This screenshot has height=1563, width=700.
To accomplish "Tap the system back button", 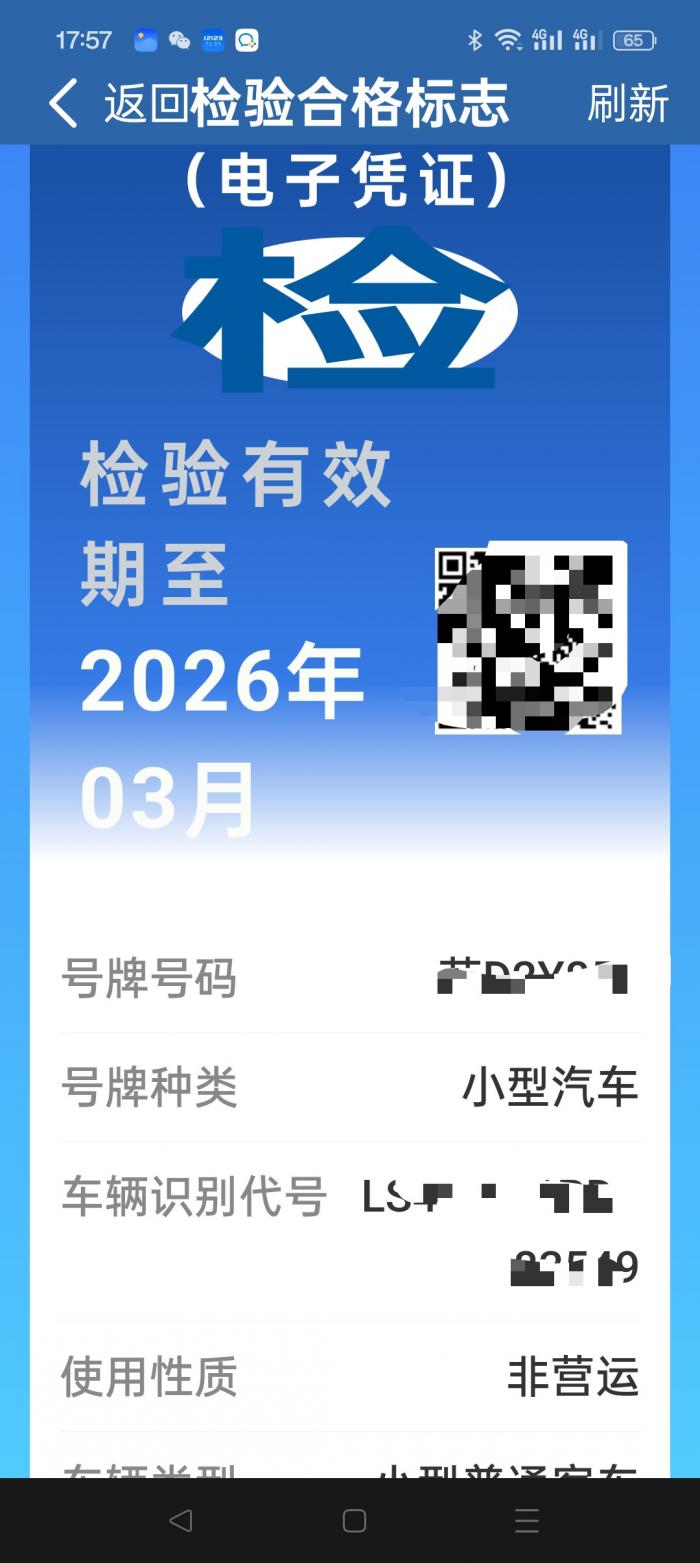I will click(181, 1520).
